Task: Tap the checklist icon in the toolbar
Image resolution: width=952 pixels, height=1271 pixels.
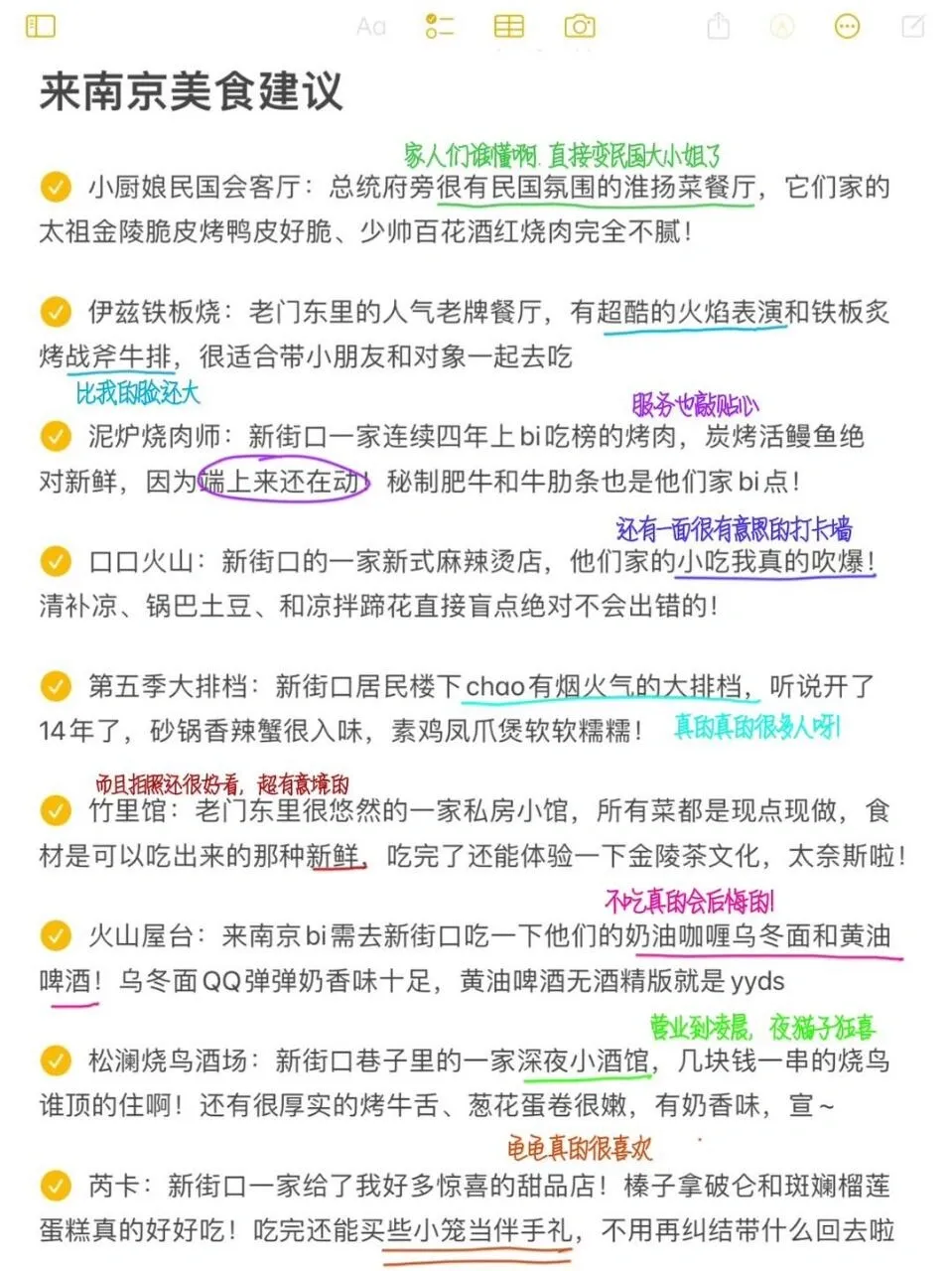Action: coord(439,26)
